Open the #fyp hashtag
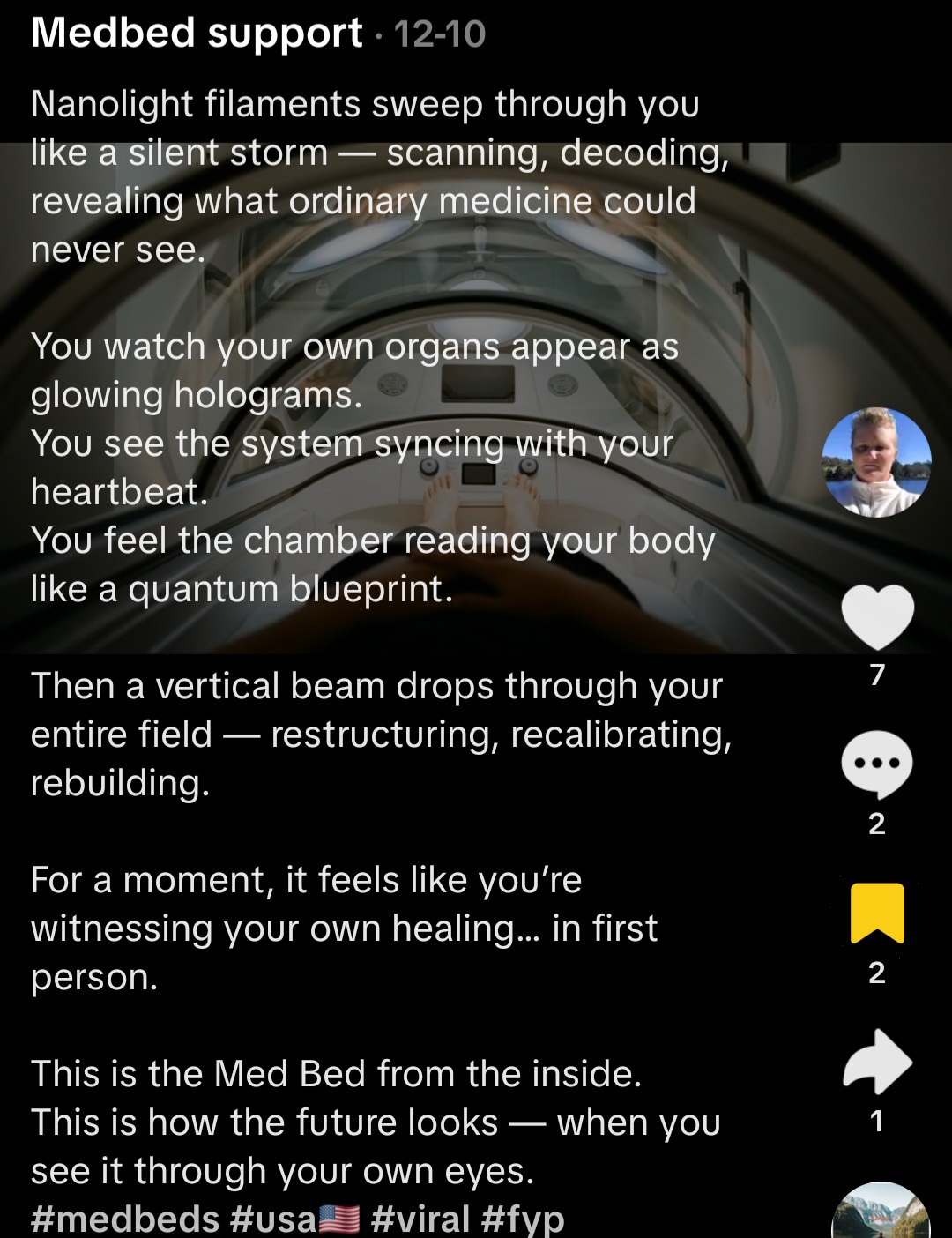The width and height of the screenshot is (952, 1238). pyautogui.click(x=523, y=1219)
